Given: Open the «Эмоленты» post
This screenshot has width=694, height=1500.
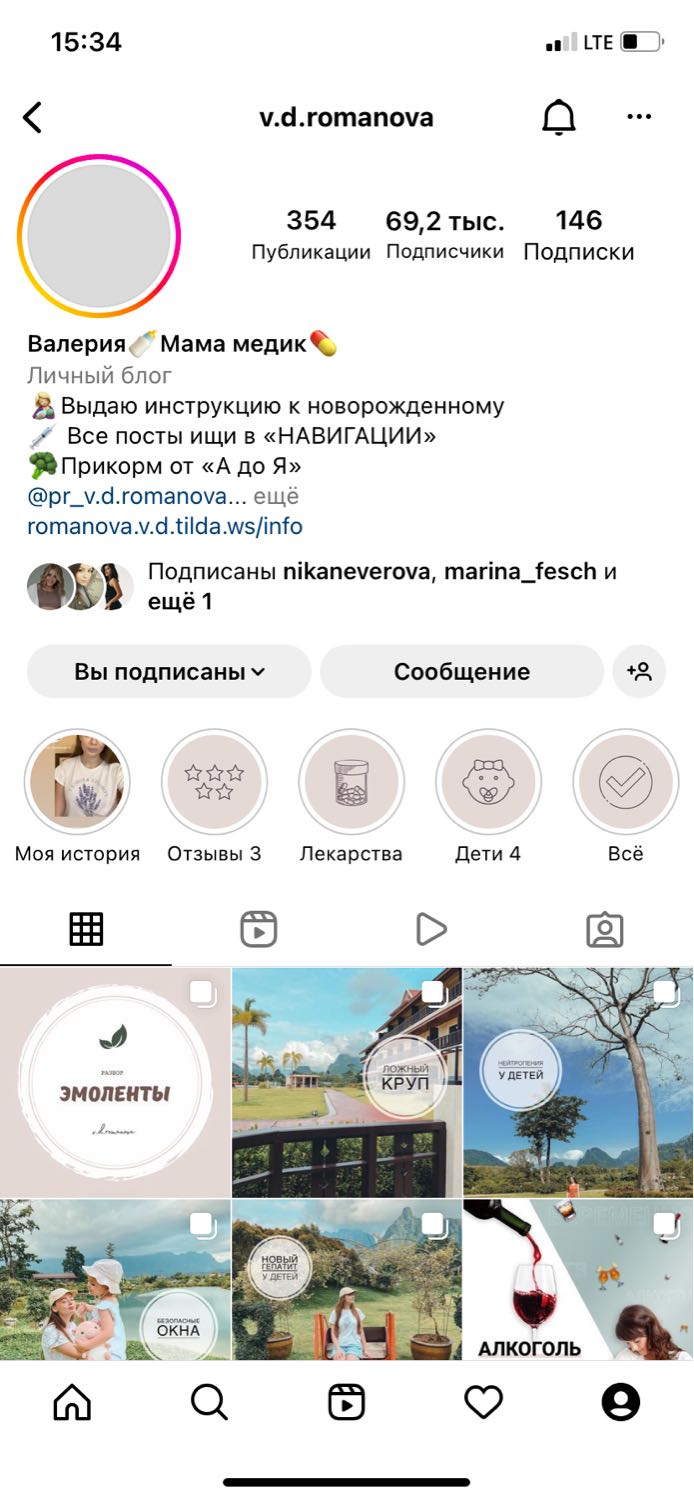Looking at the screenshot, I should click(115, 1082).
